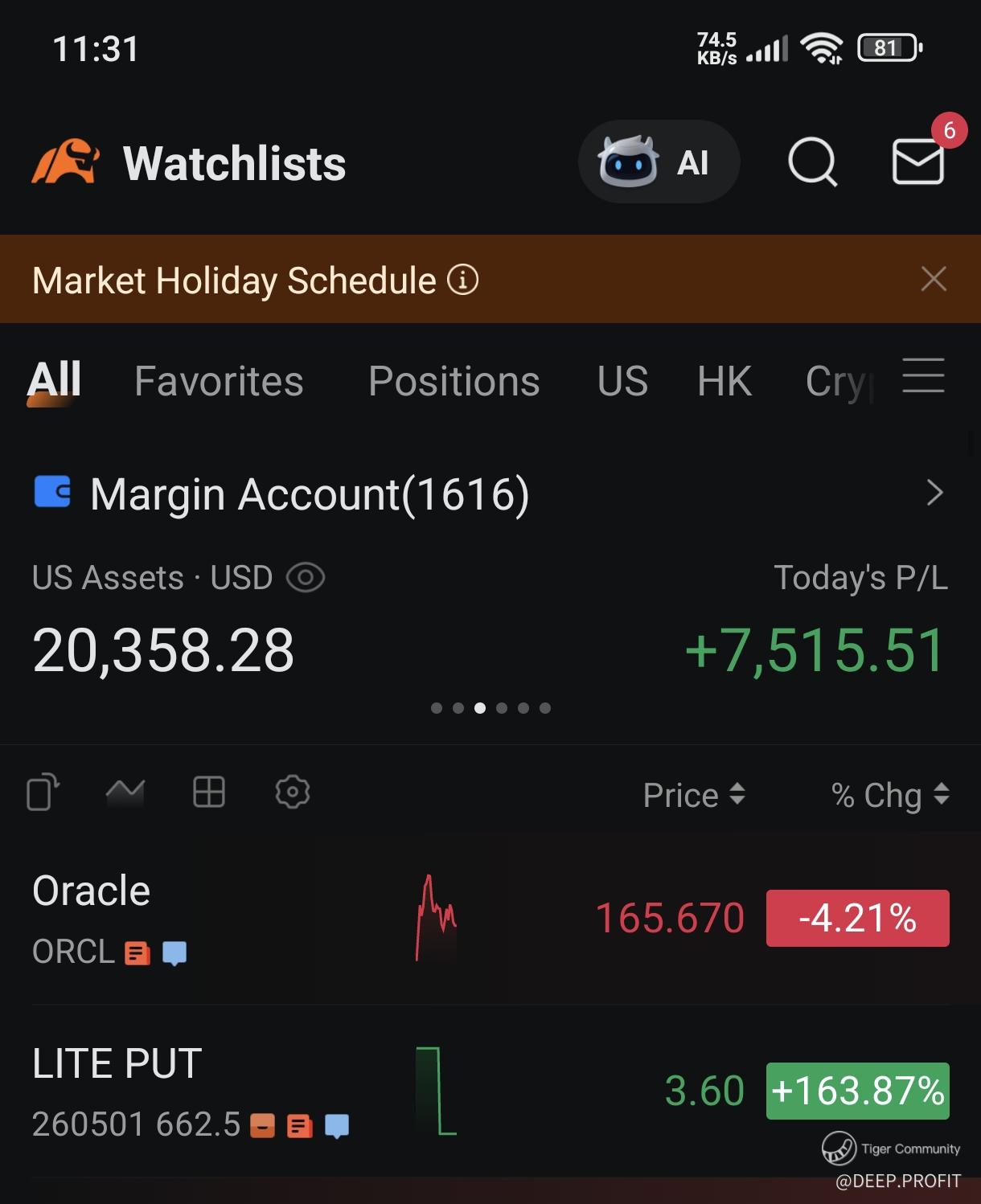981x1204 pixels.
Task: View Market Holiday Schedule info
Action: click(462, 280)
